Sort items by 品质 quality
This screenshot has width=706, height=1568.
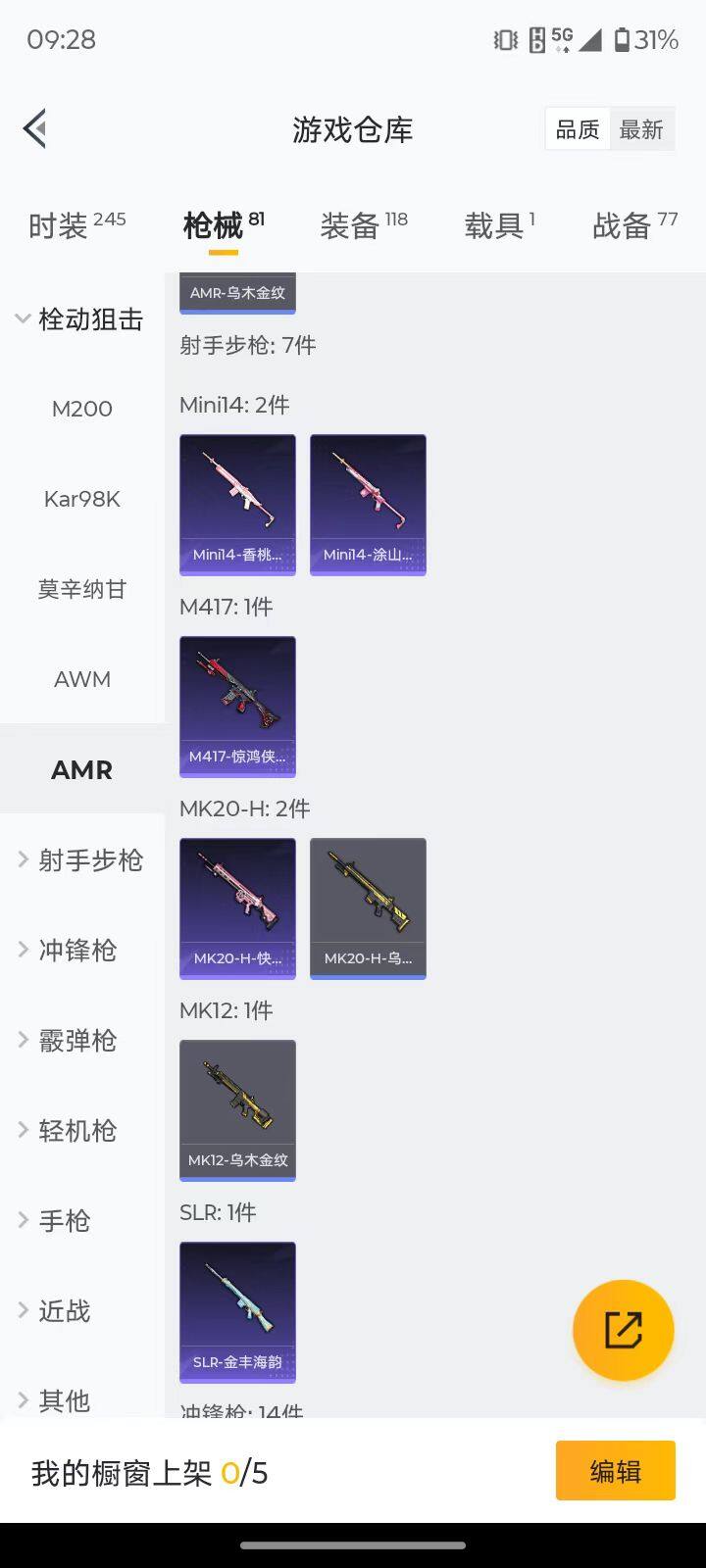click(577, 129)
